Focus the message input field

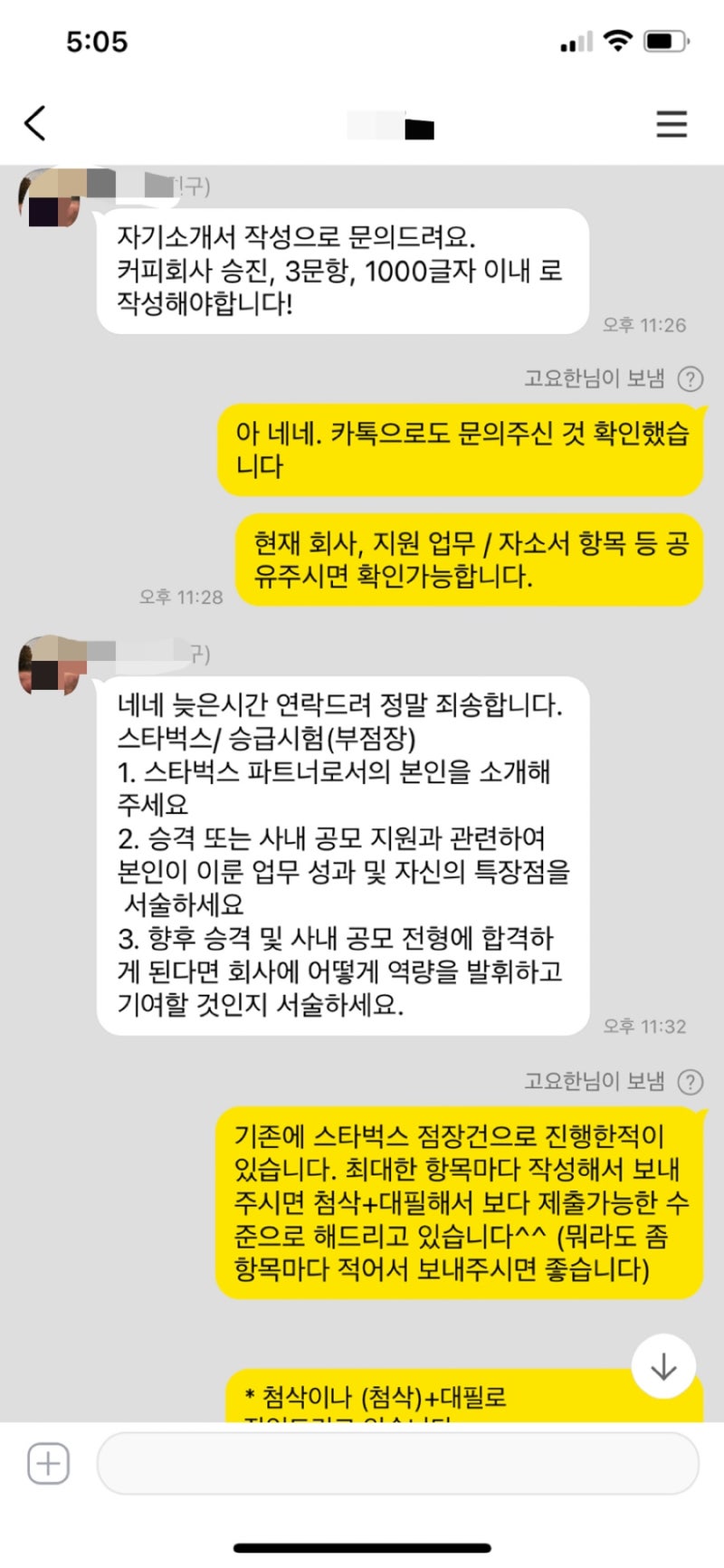[x=398, y=1464]
